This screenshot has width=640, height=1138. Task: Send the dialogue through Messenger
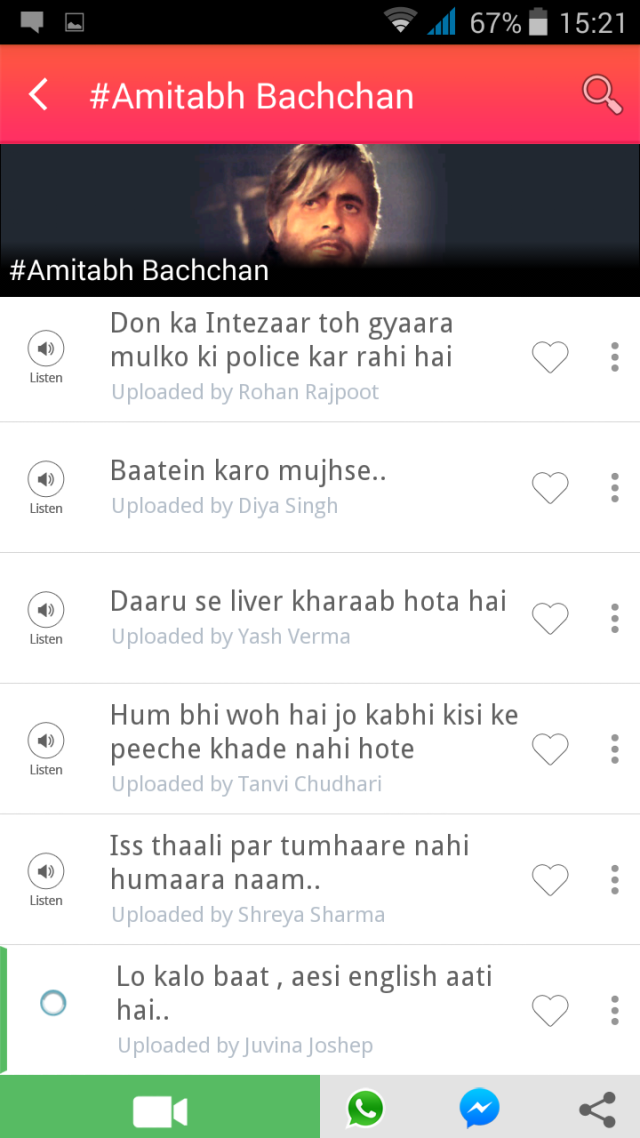pyautogui.click(x=479, y=1108)
